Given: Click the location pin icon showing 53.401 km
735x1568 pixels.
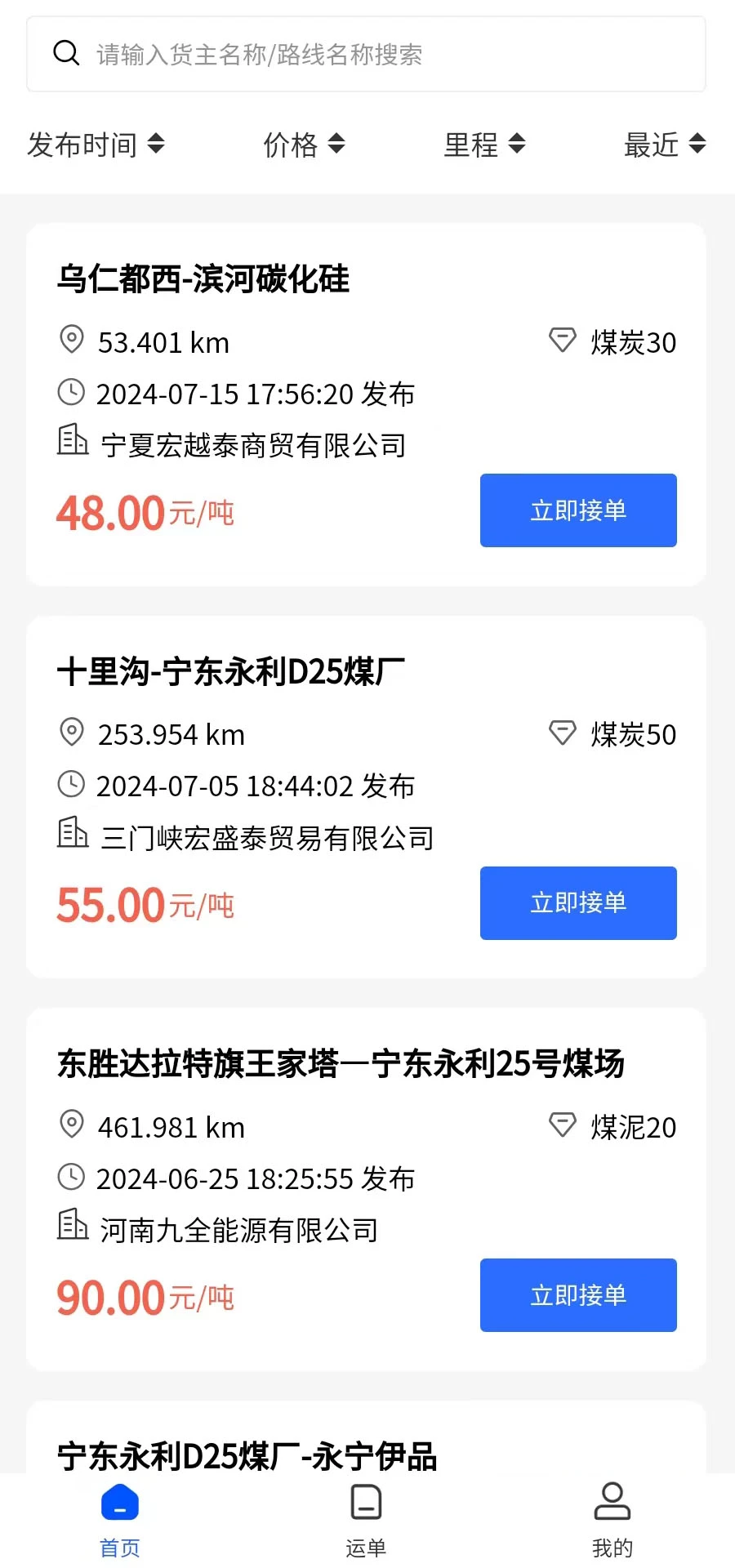Looking at the screenshot, I should pyautogui.click(x=71, y=341).
